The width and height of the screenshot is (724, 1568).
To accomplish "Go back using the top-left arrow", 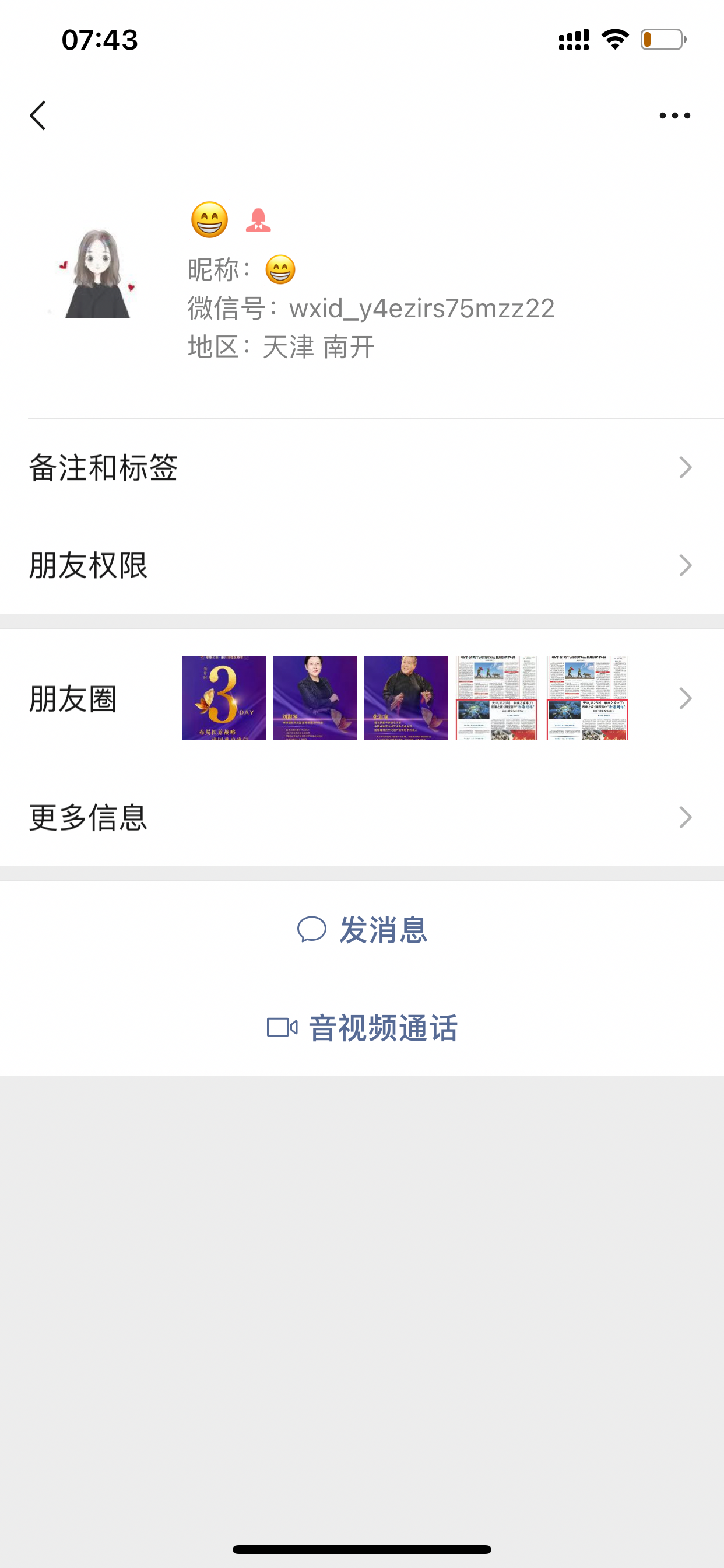I will tap(38, 116).
